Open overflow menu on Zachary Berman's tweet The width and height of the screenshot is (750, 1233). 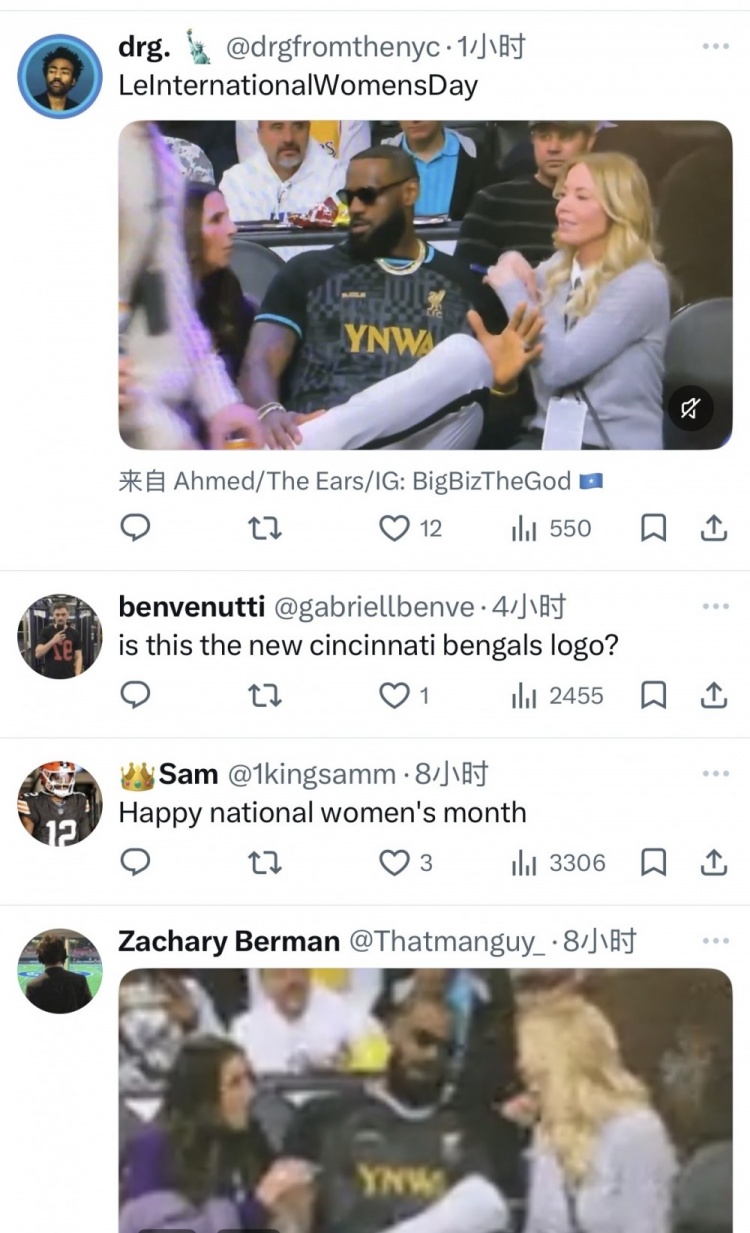(715, 941)
